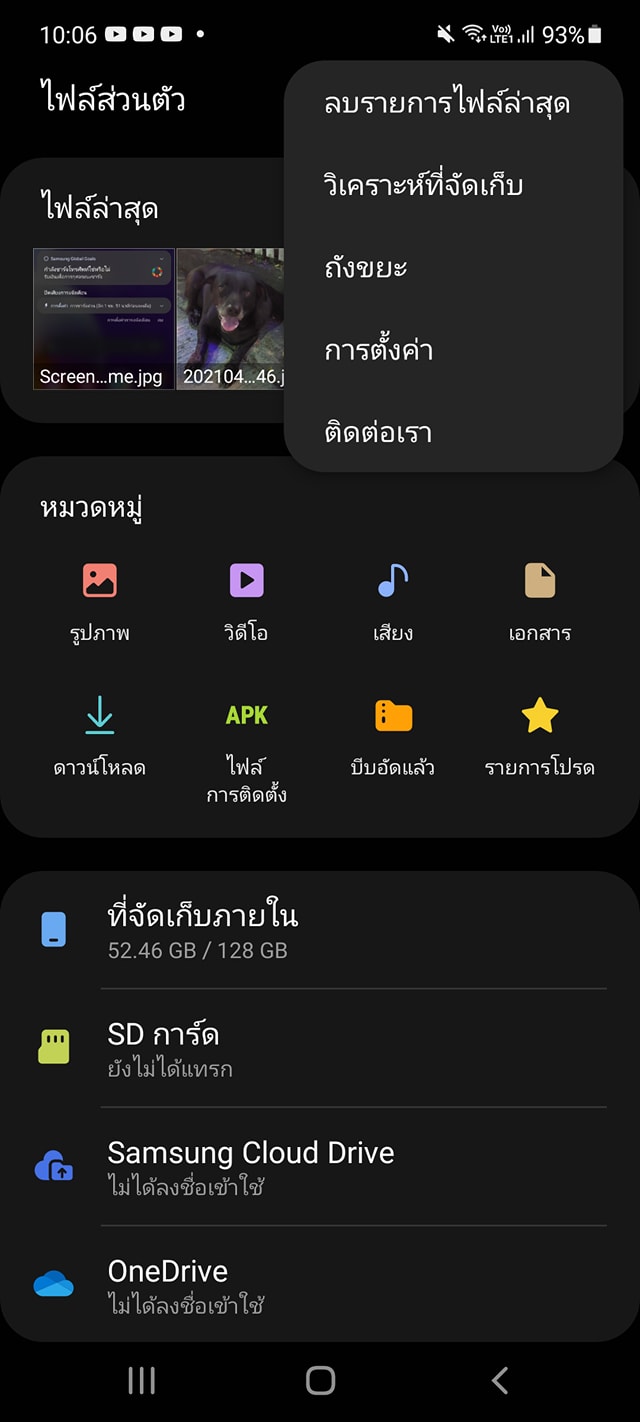The image size is (640, 1422).
Task: Browse ที่จัดเก็บภายใน internal storage
Action: click(x=320, y=931)
